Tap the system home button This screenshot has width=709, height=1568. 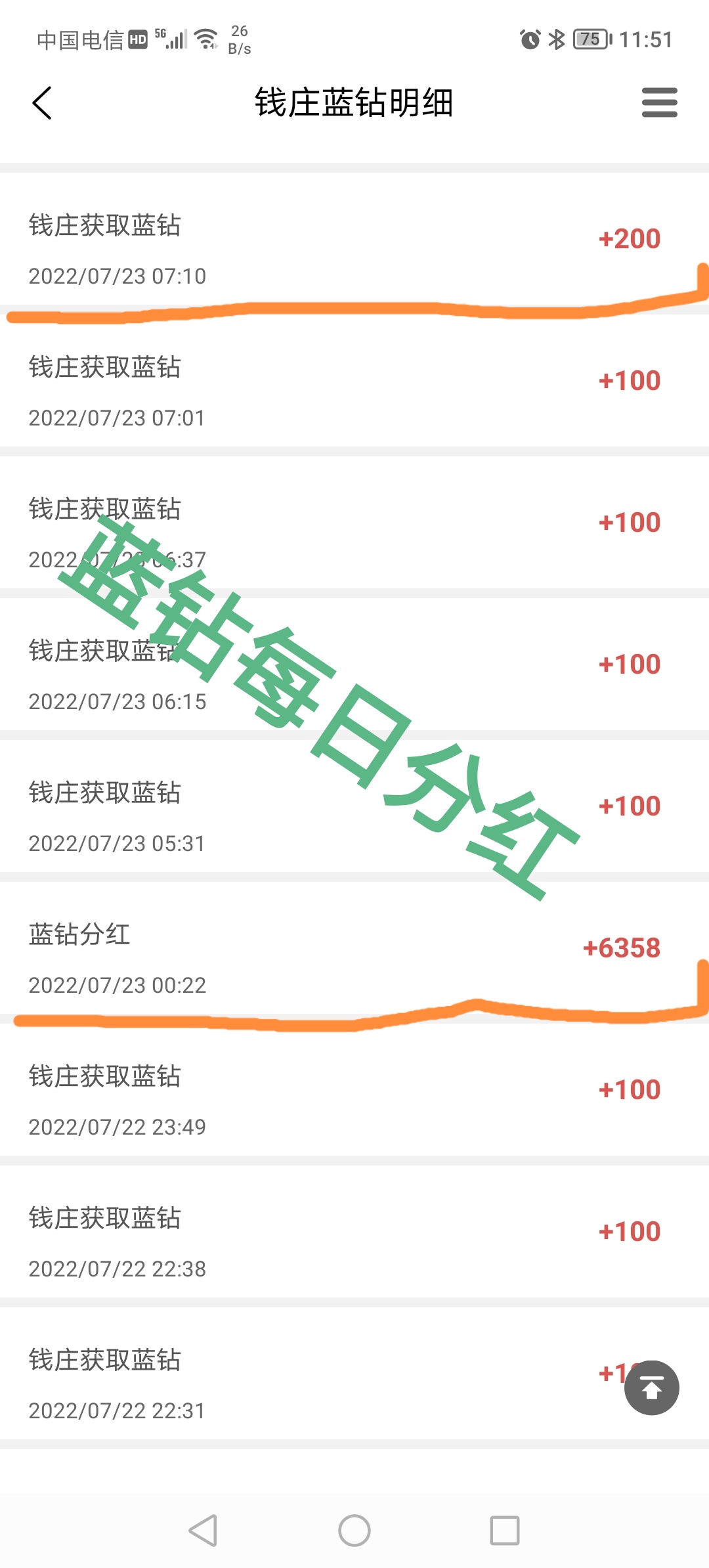(x=354, y=1531)
